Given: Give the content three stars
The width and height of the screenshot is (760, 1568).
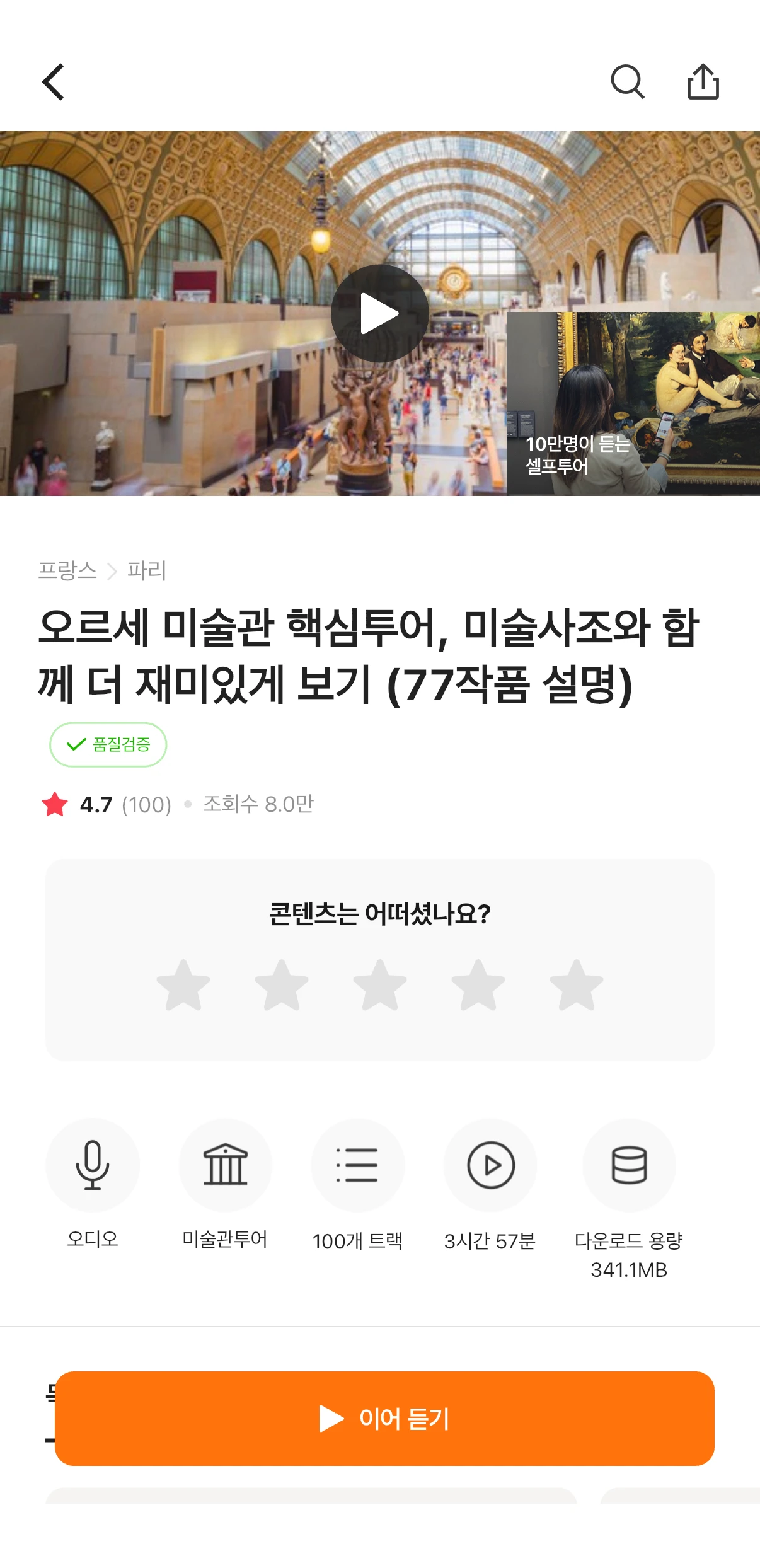Looking at the screenshot, I should (380, 985).
